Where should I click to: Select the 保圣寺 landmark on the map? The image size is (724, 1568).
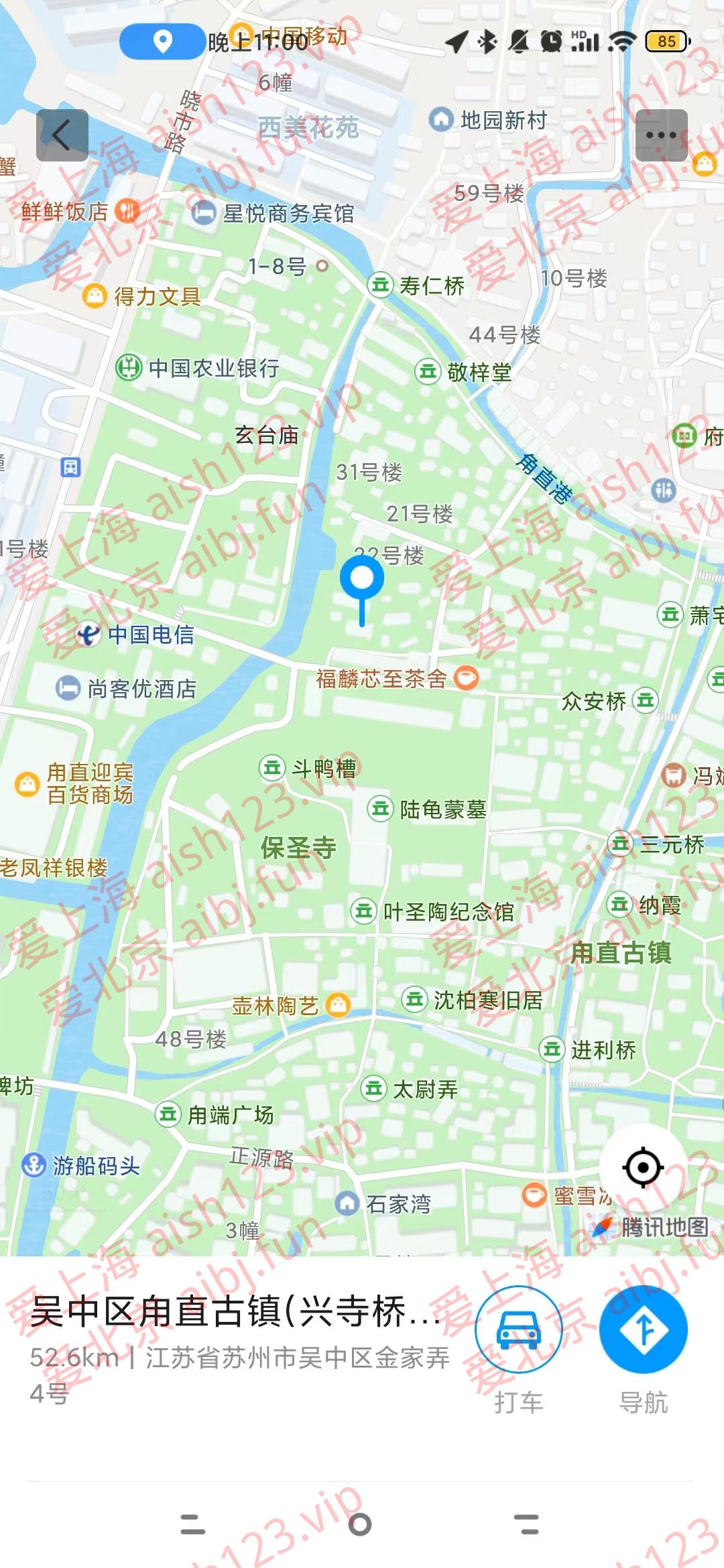coord(298,848)
